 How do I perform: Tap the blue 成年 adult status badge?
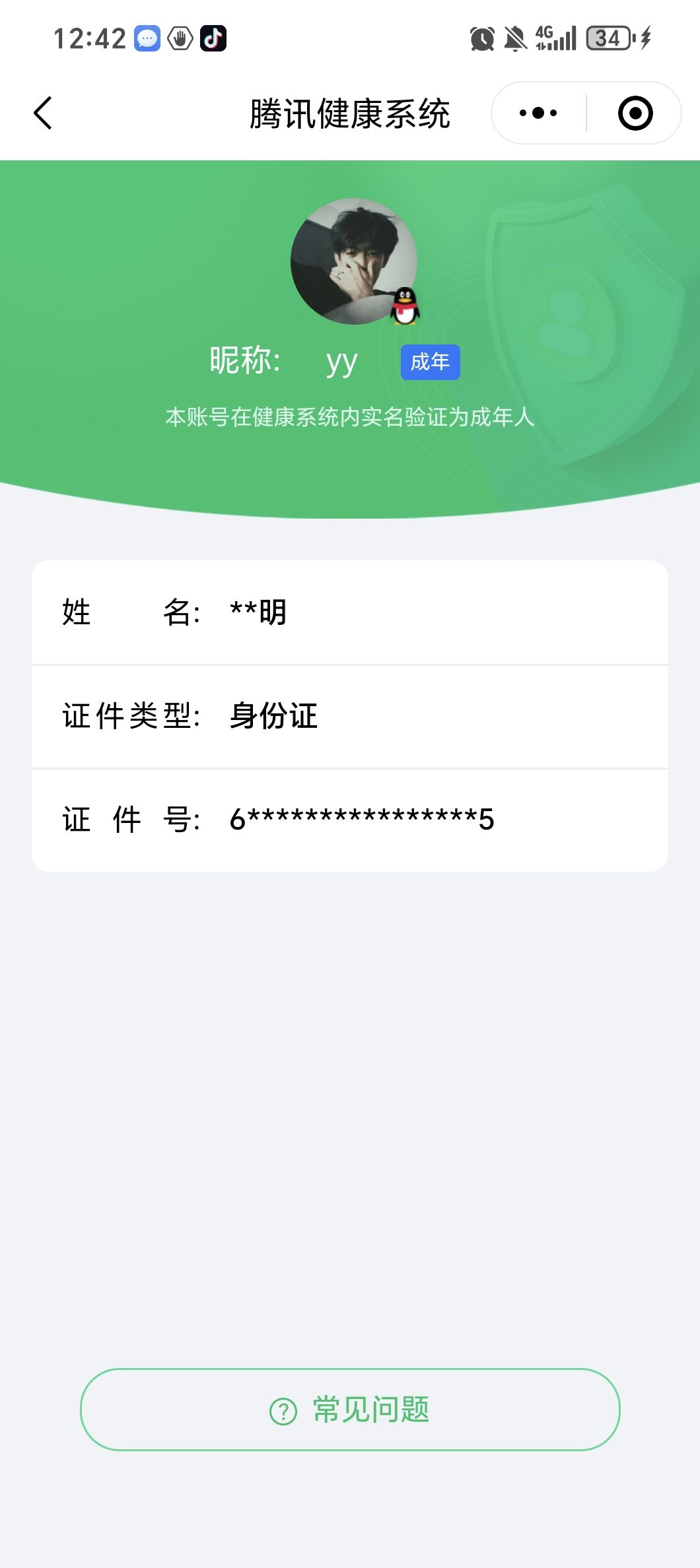click(x=431, y=361)
